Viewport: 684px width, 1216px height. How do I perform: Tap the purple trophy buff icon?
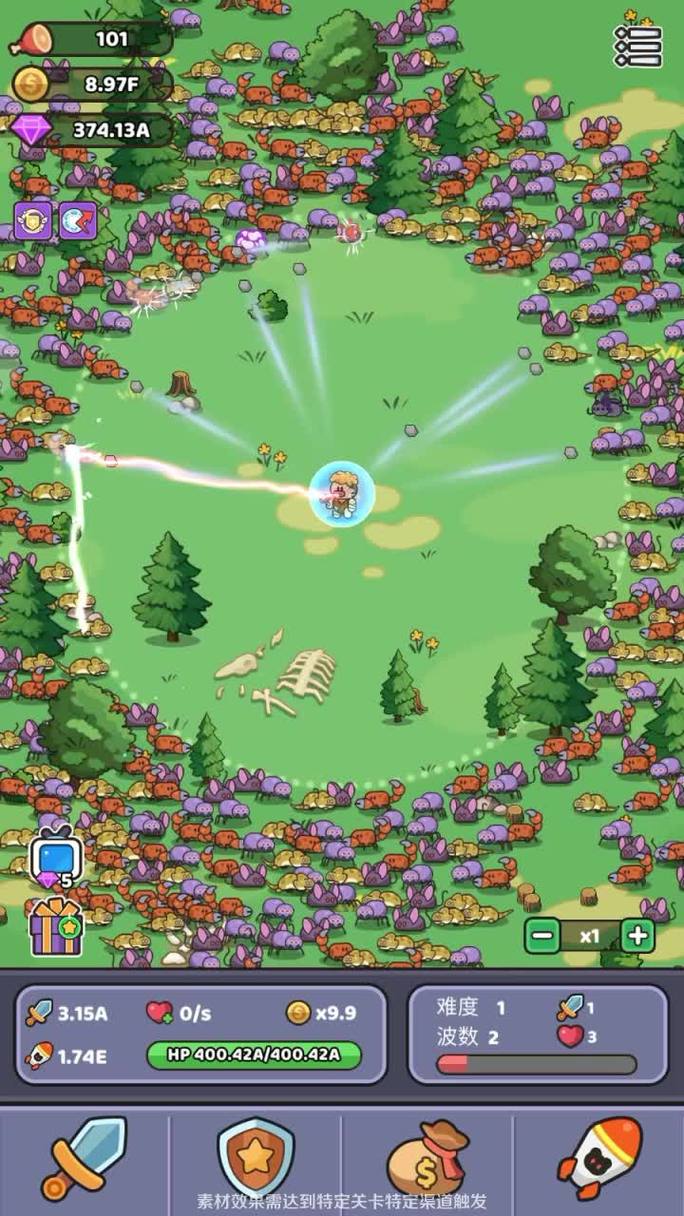[33, 221]
